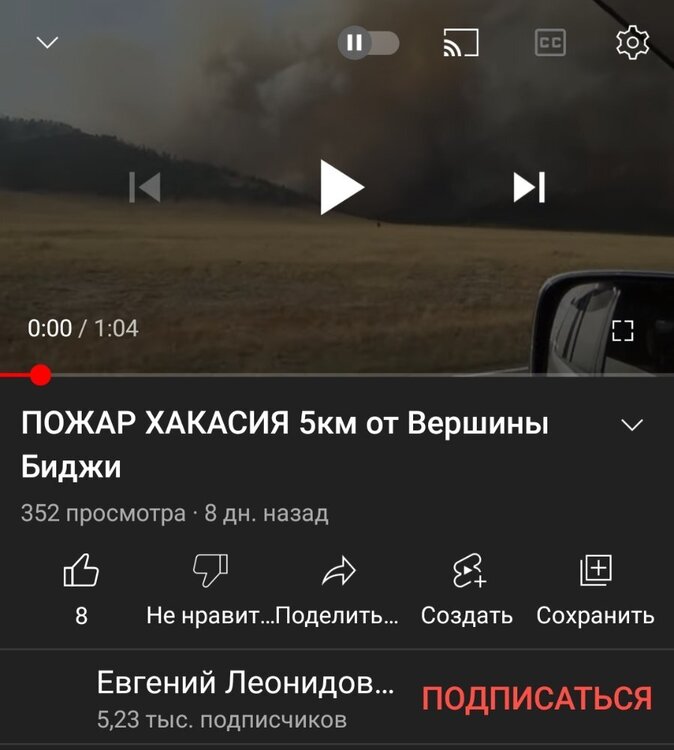The height and width of the screenshot is (750, 674).
Task: Minimize the video player with the down chevron
Action: tap(47, 43)
